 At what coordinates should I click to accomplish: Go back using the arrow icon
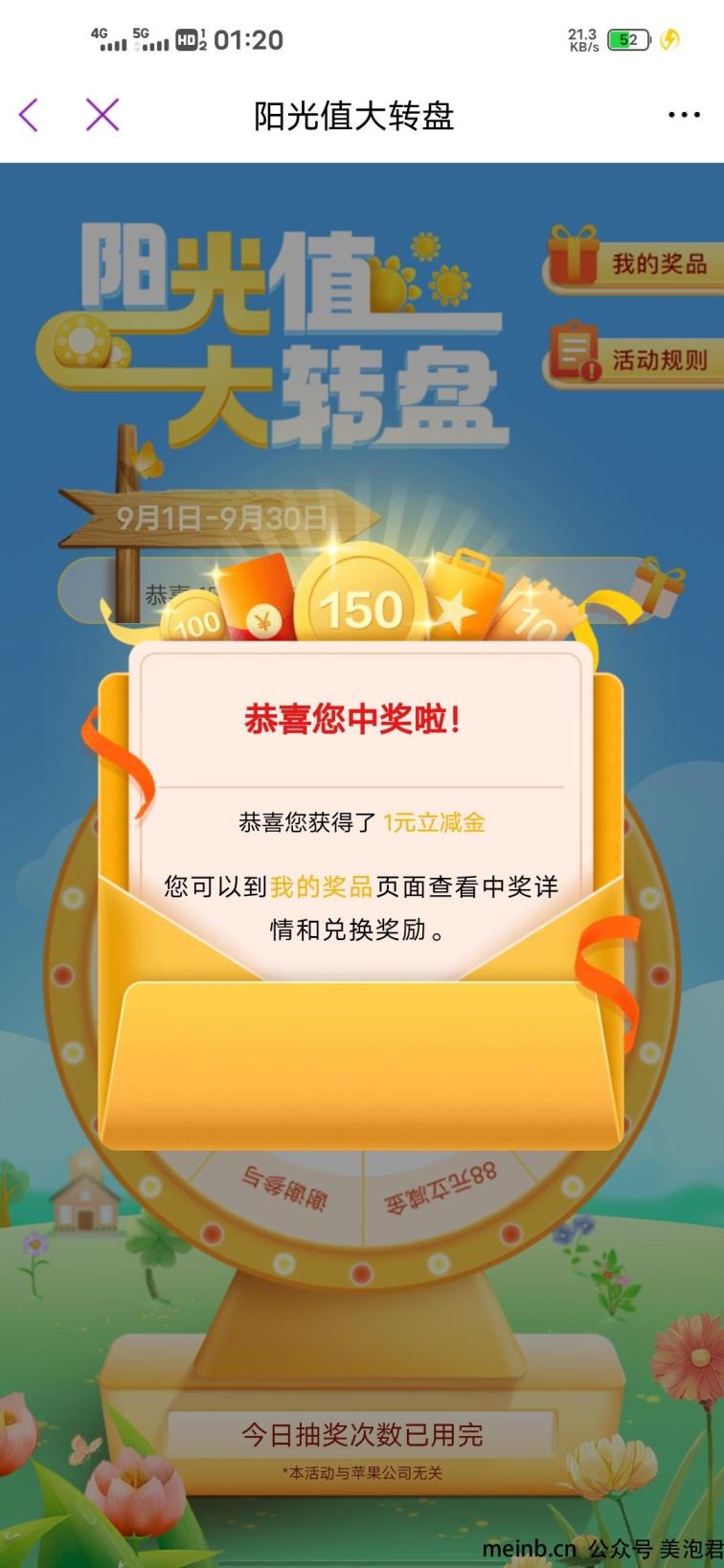[x=29, y=115]
